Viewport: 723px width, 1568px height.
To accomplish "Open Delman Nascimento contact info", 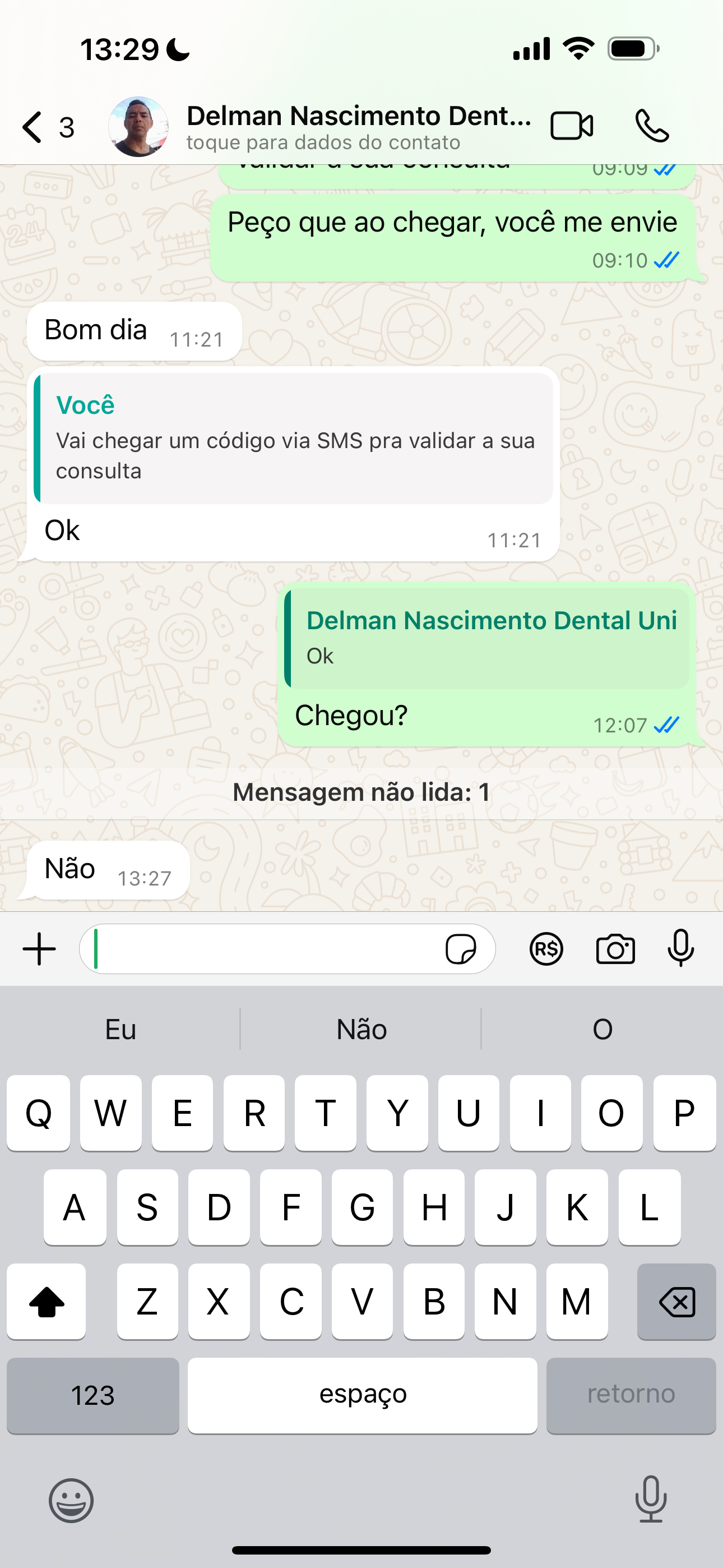I will click(x=358, y=127).
